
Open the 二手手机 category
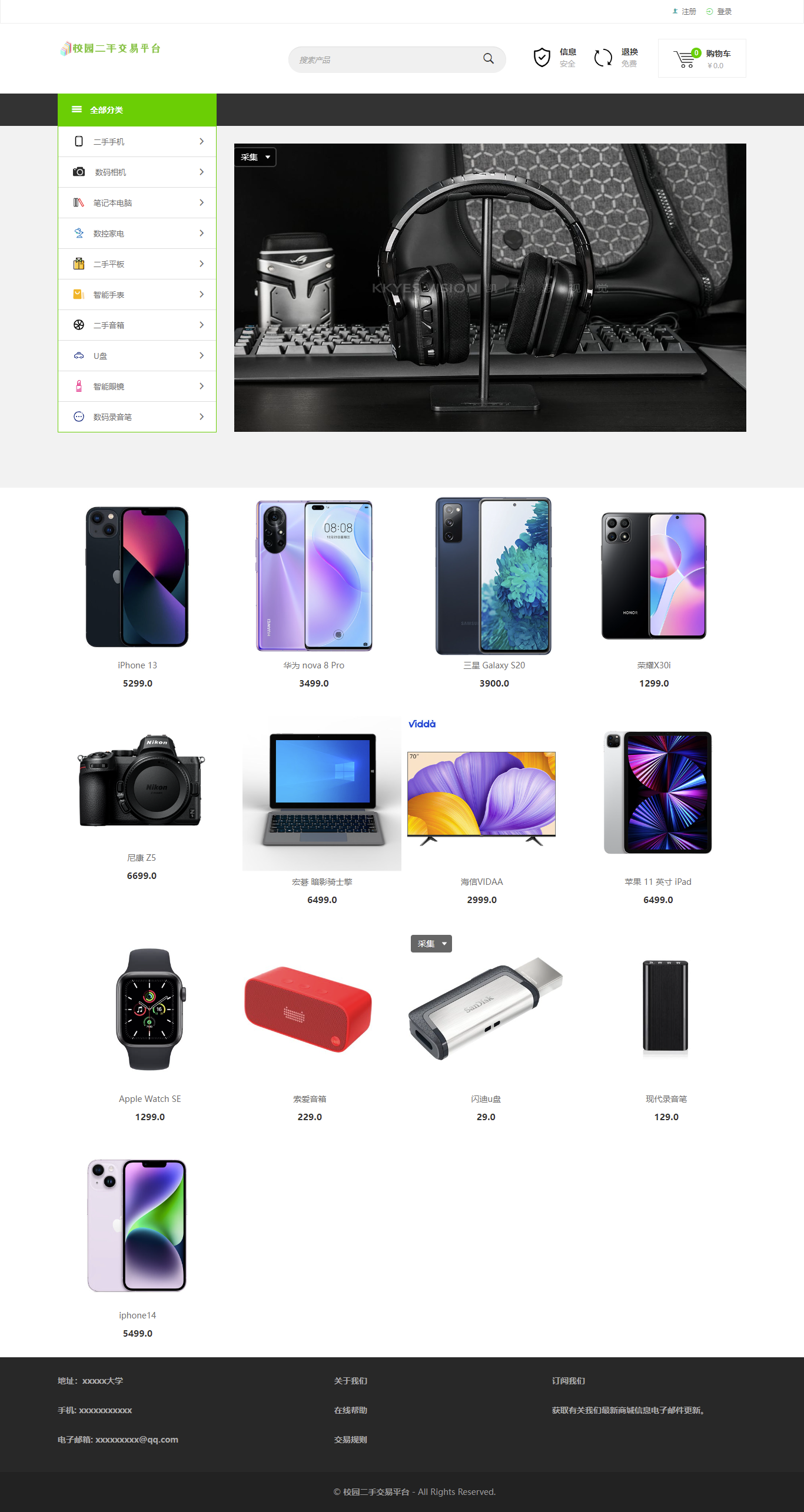pos(137,142)
